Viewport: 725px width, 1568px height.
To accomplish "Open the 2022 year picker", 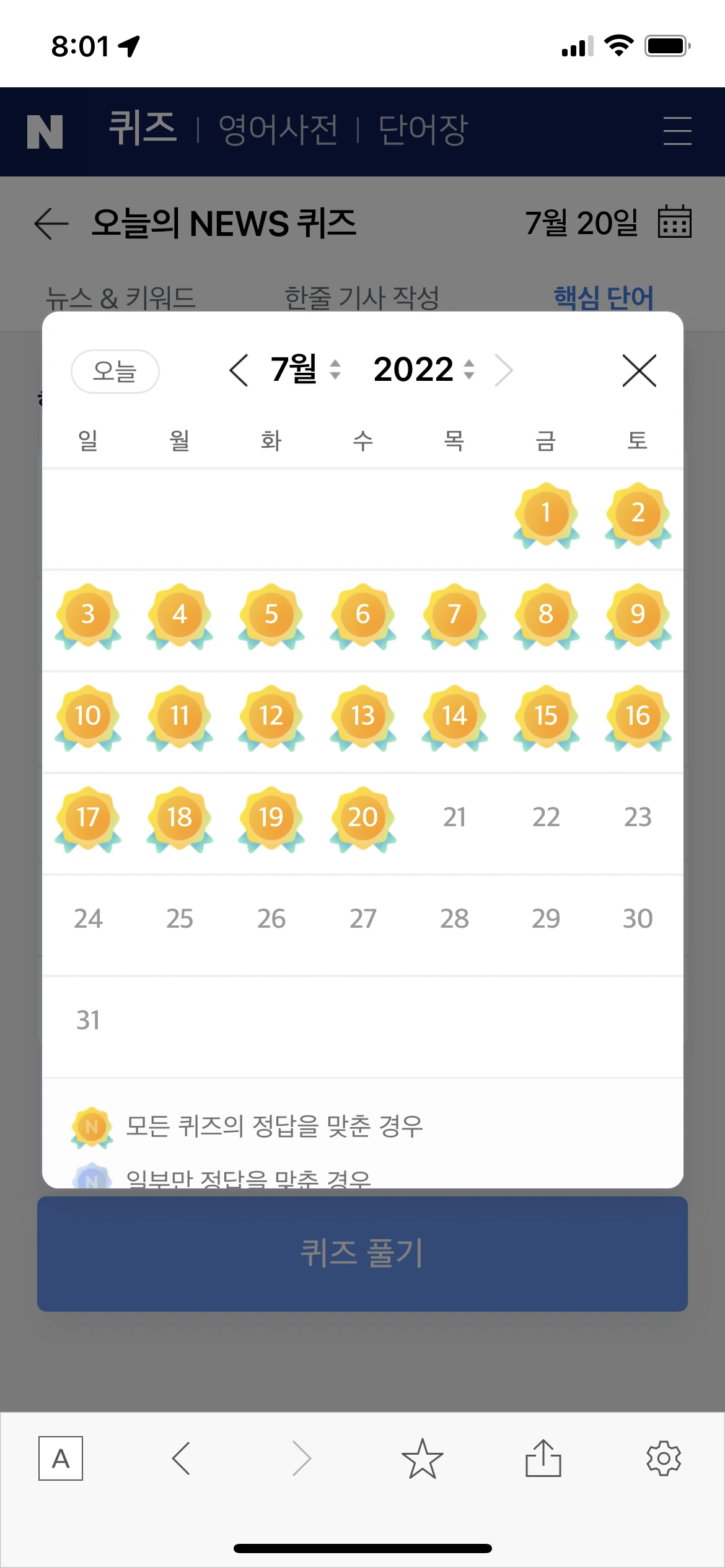I will click(424, 370).
